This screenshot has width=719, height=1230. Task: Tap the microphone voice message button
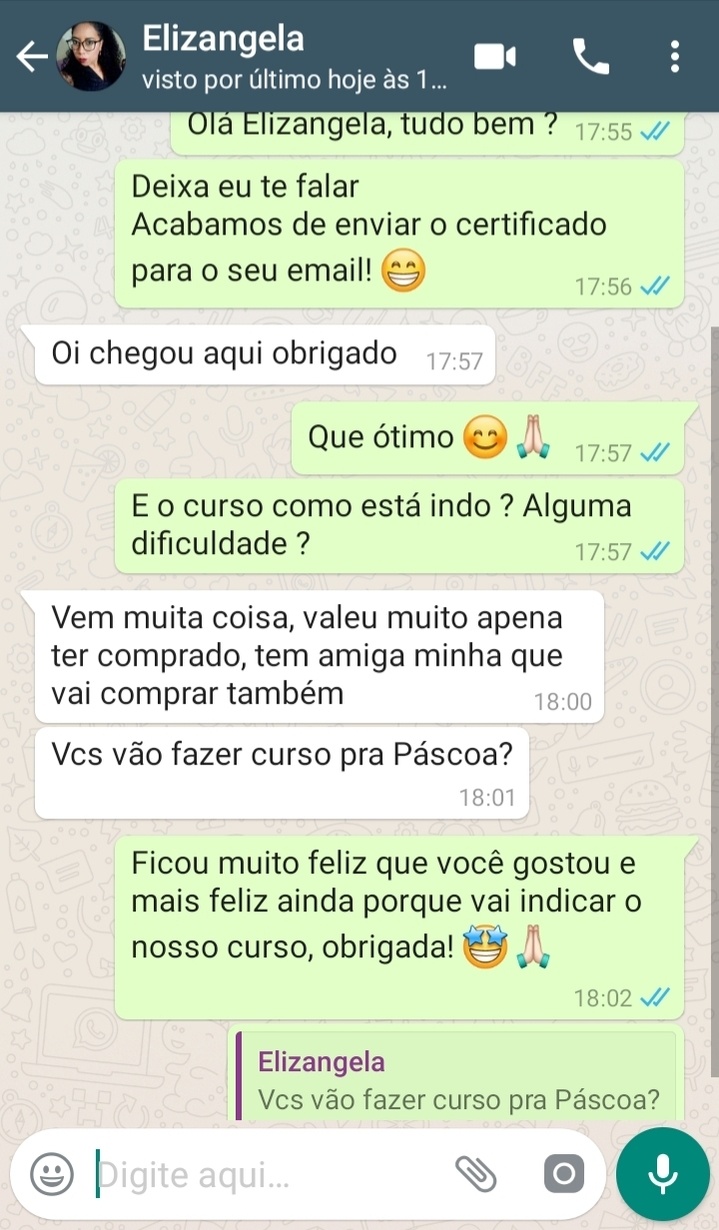coord(663,1174)
